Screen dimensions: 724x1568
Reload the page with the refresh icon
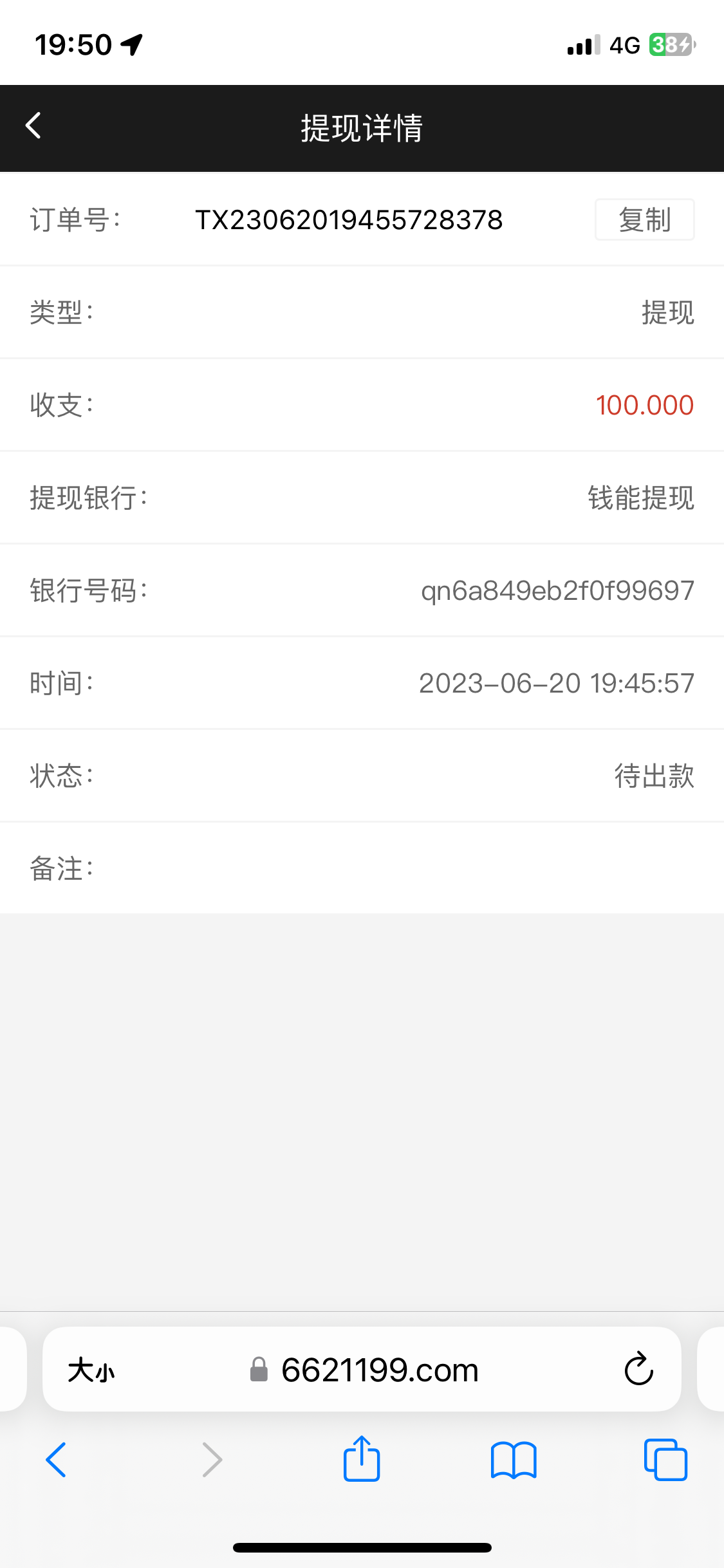click(x=638, y=1368)
